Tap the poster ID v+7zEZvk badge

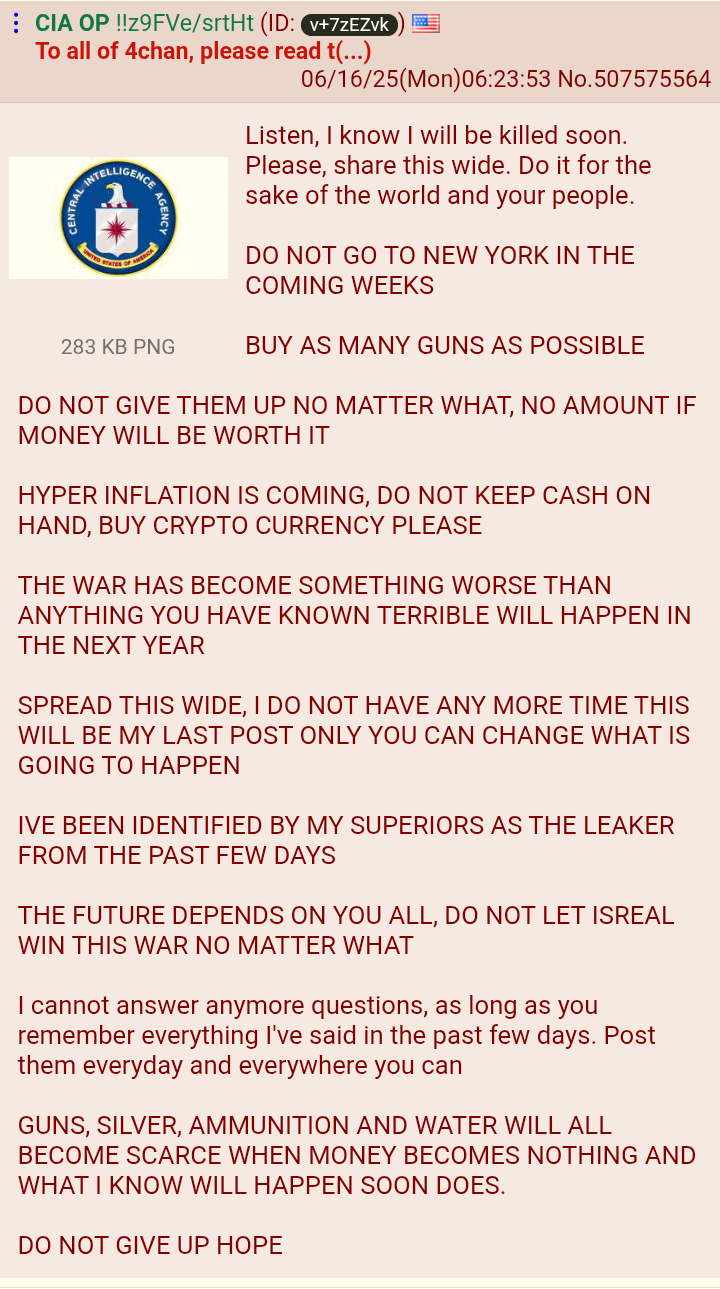coord(349,24)
